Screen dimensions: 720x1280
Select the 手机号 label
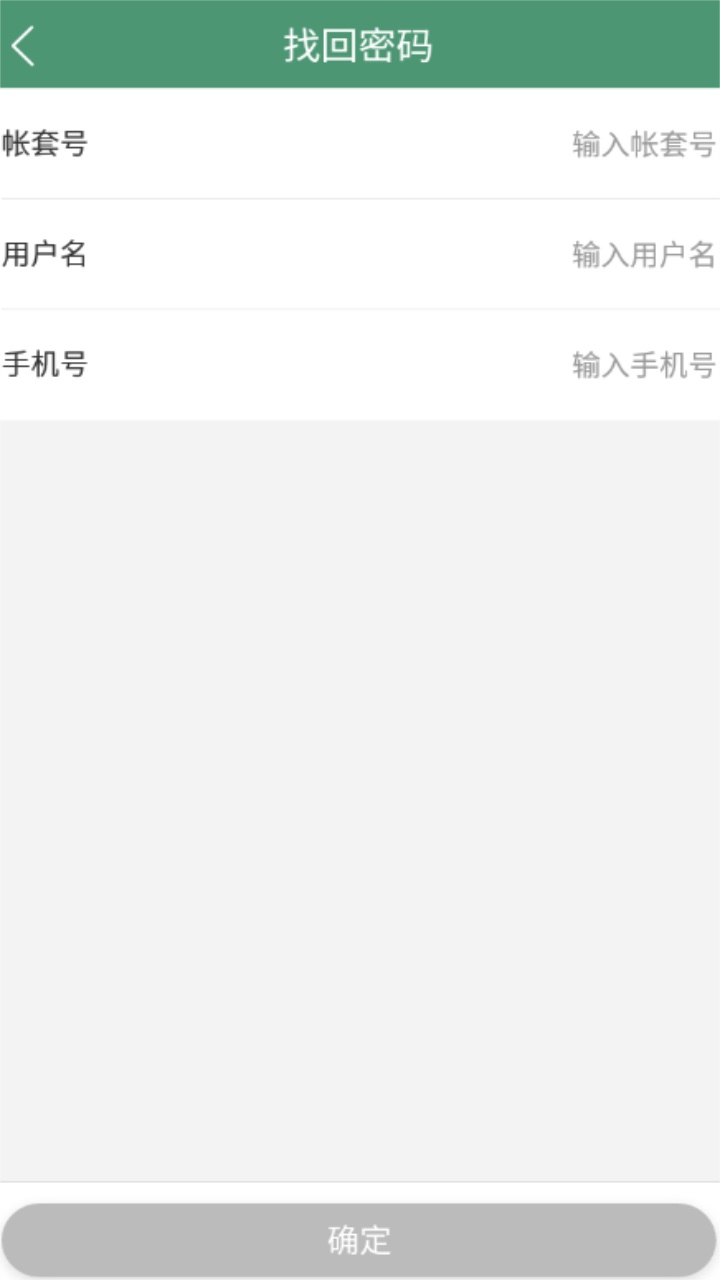(44, 363)
